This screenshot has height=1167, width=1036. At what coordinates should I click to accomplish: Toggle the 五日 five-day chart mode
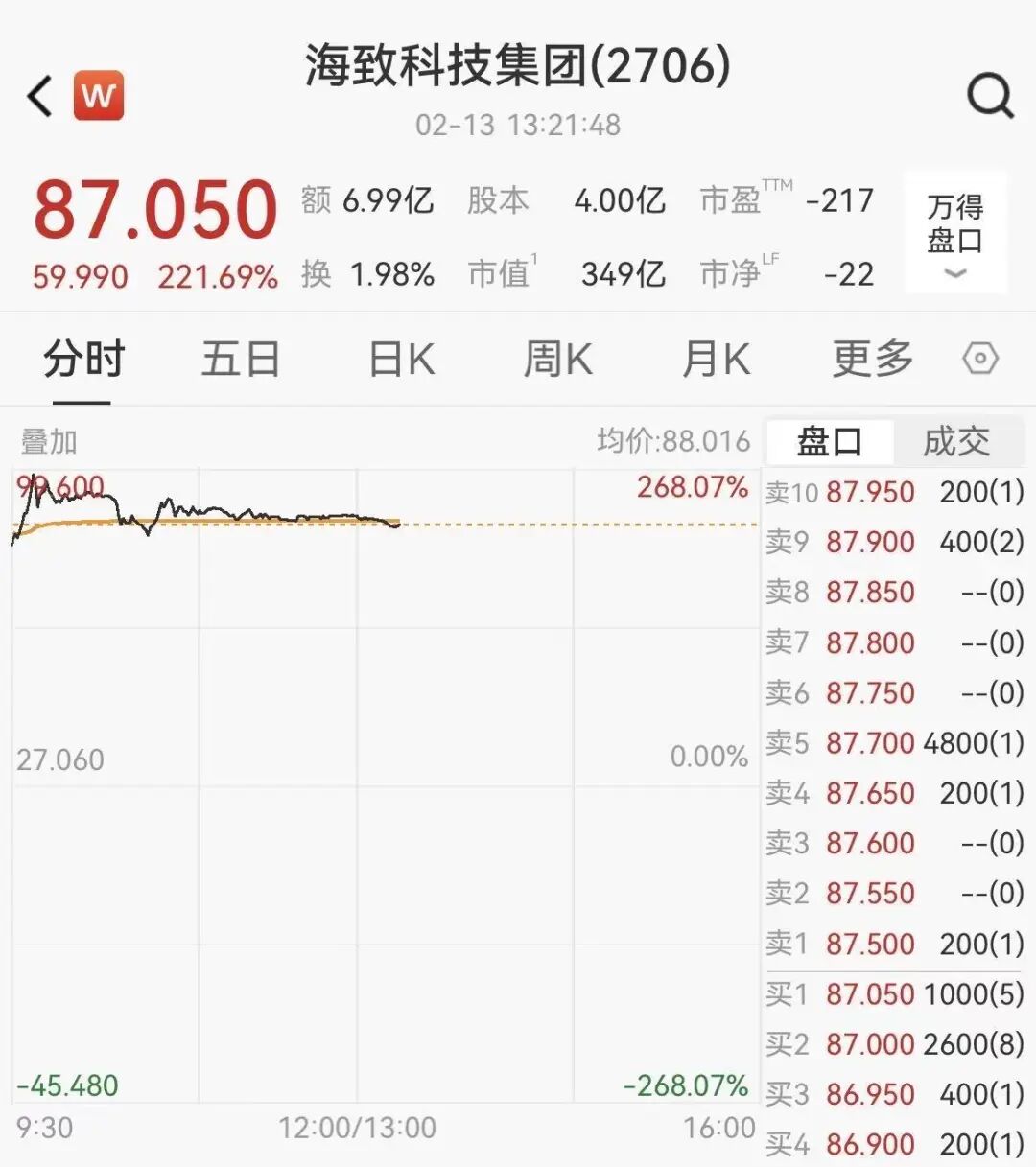pos(240,359)
